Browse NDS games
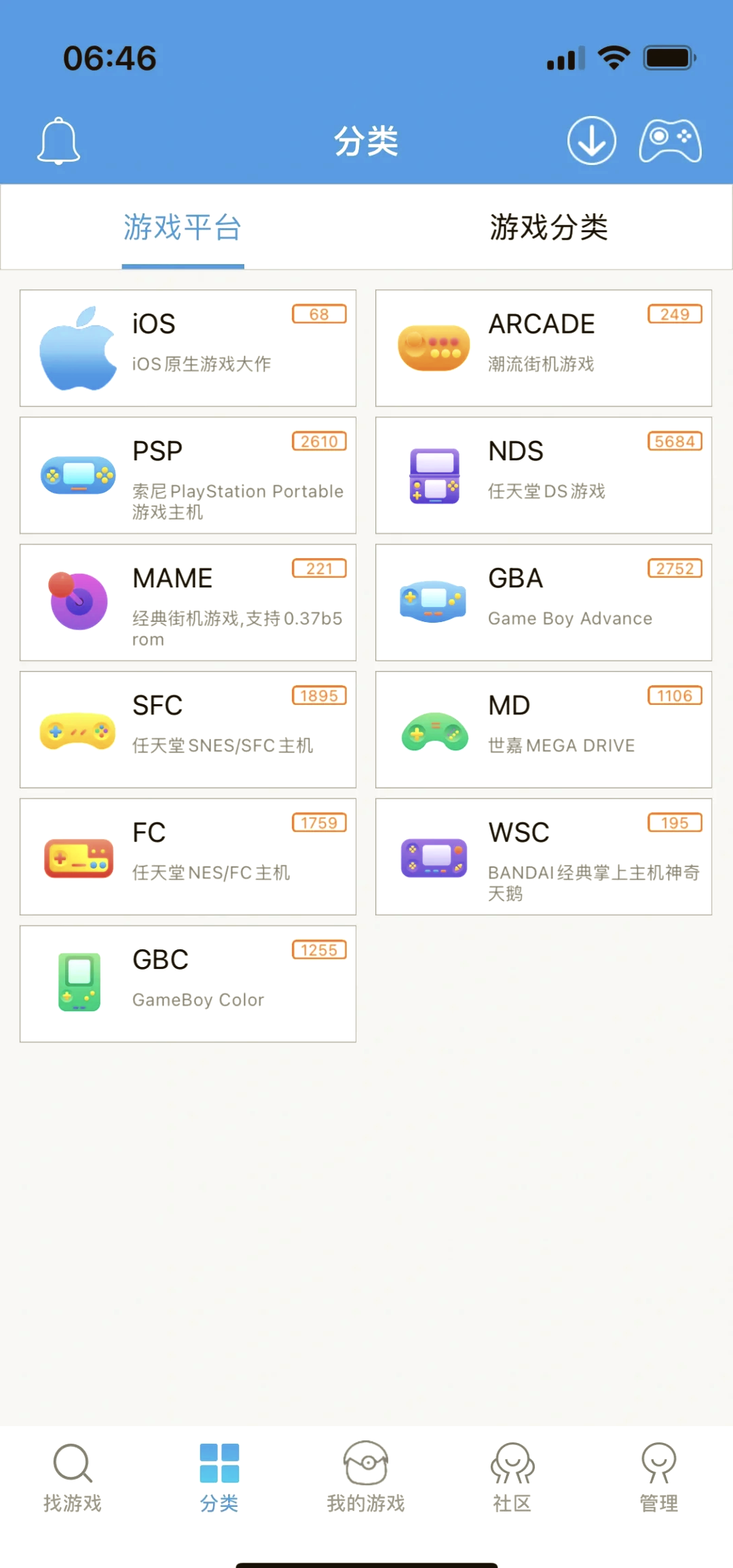Viewport: 733px width, 1568px height. pyautogui.click(x=543, y=475)
